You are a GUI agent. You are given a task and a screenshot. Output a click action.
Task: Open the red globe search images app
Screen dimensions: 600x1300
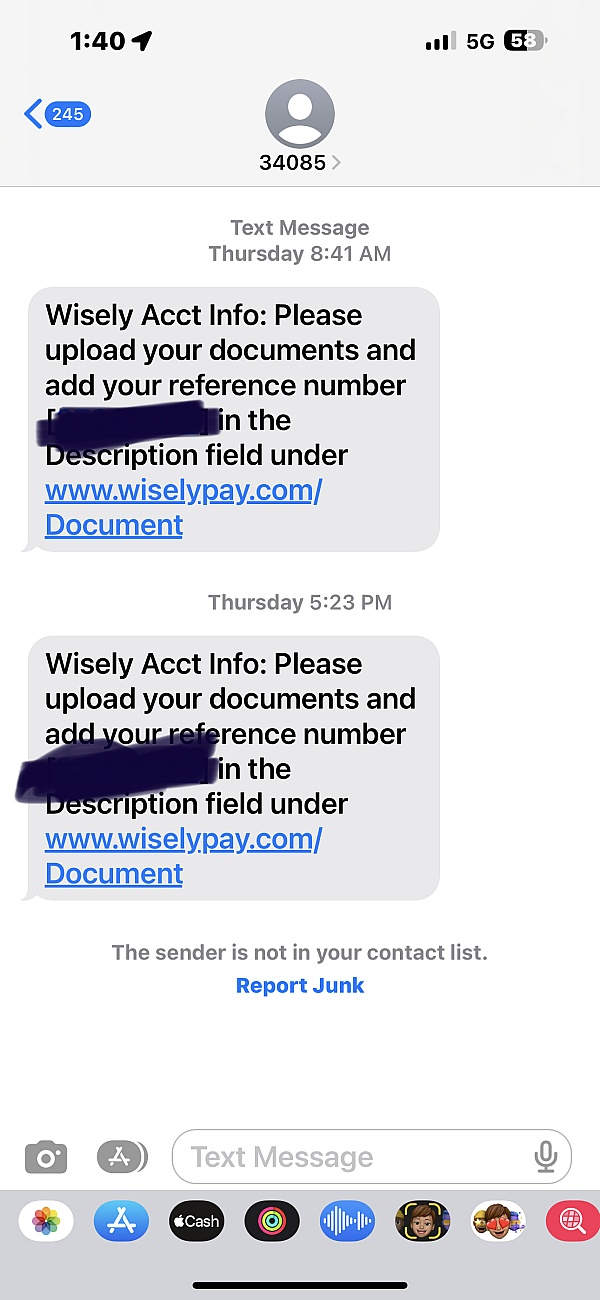[573, 1221]
